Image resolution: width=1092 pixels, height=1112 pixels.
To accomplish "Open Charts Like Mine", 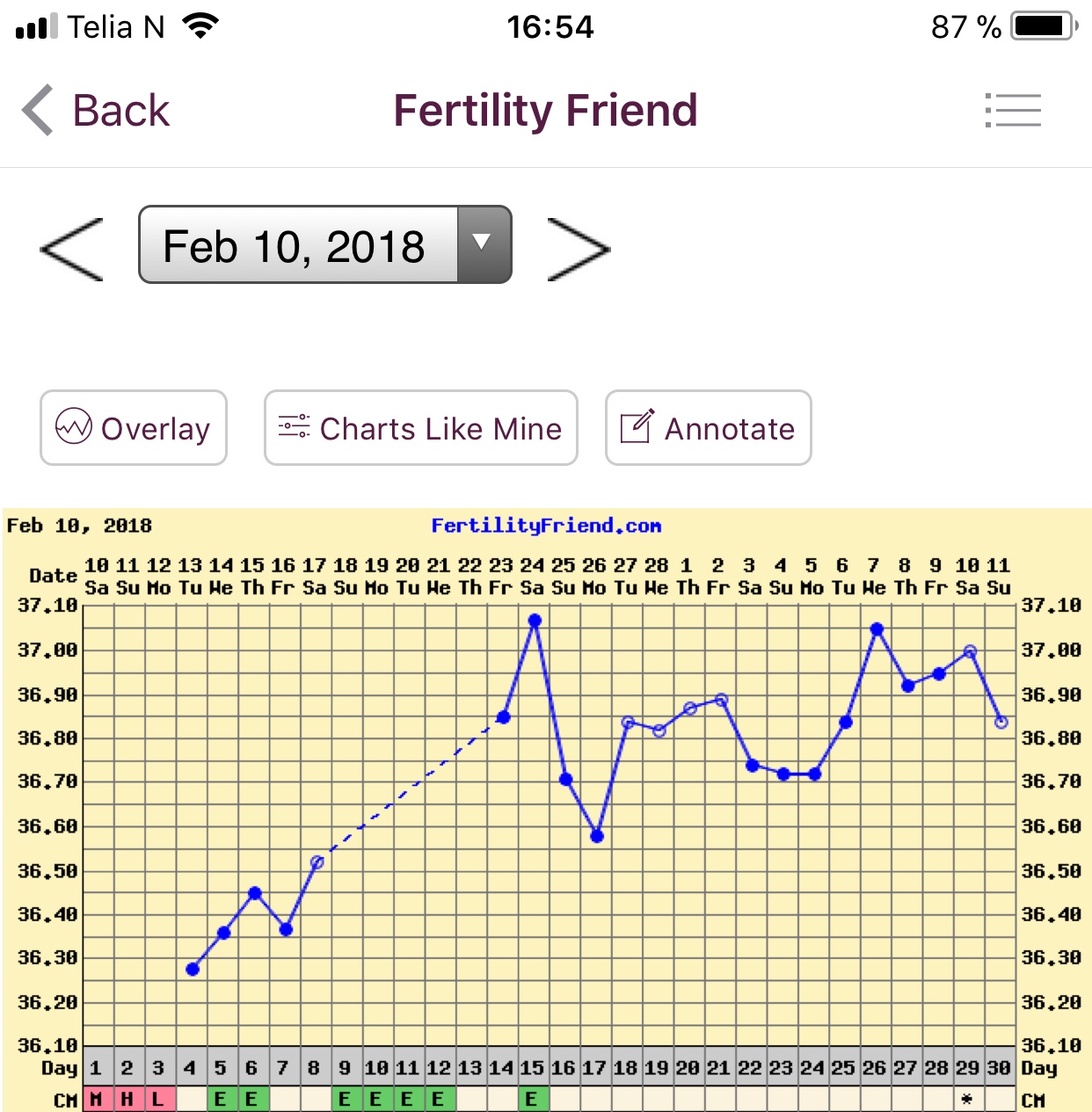I will [420, 428].
